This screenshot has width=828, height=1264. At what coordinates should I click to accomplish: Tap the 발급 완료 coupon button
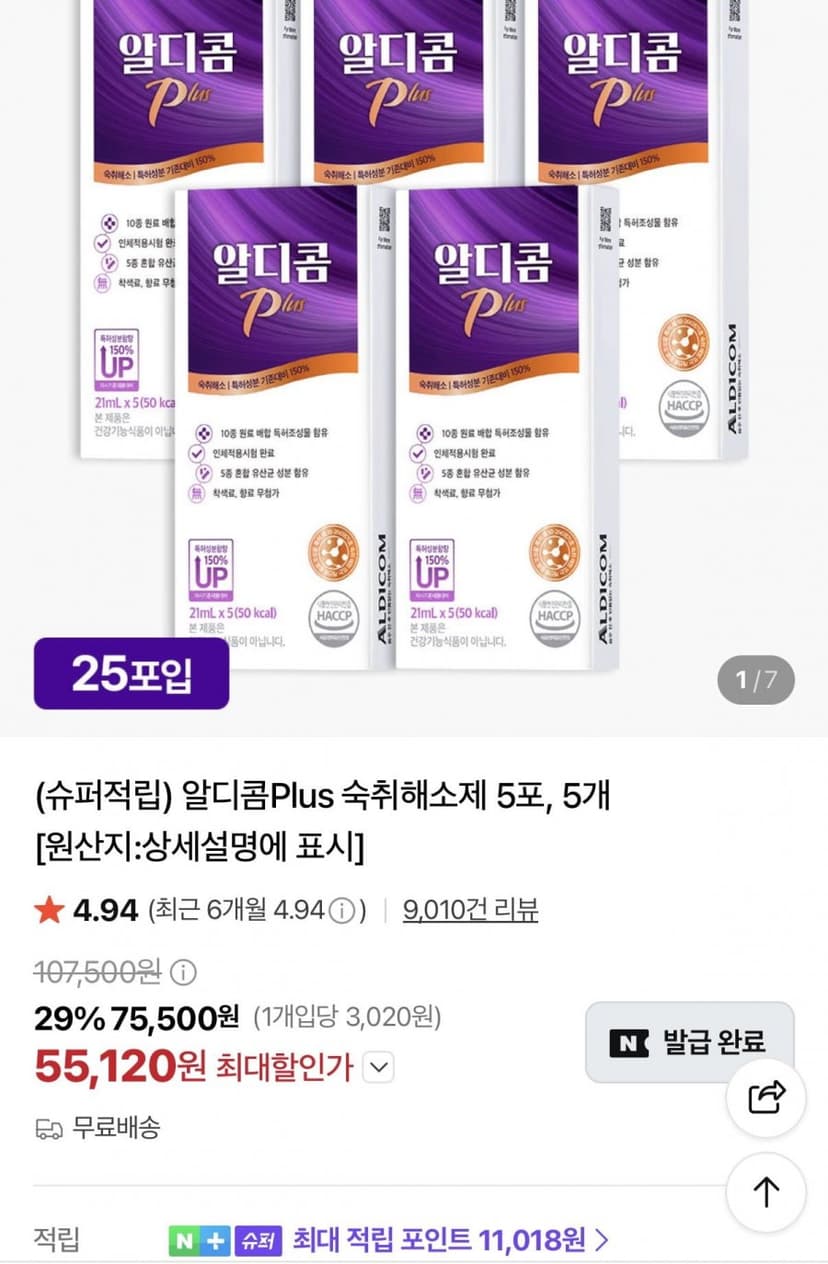(690, 1042)
